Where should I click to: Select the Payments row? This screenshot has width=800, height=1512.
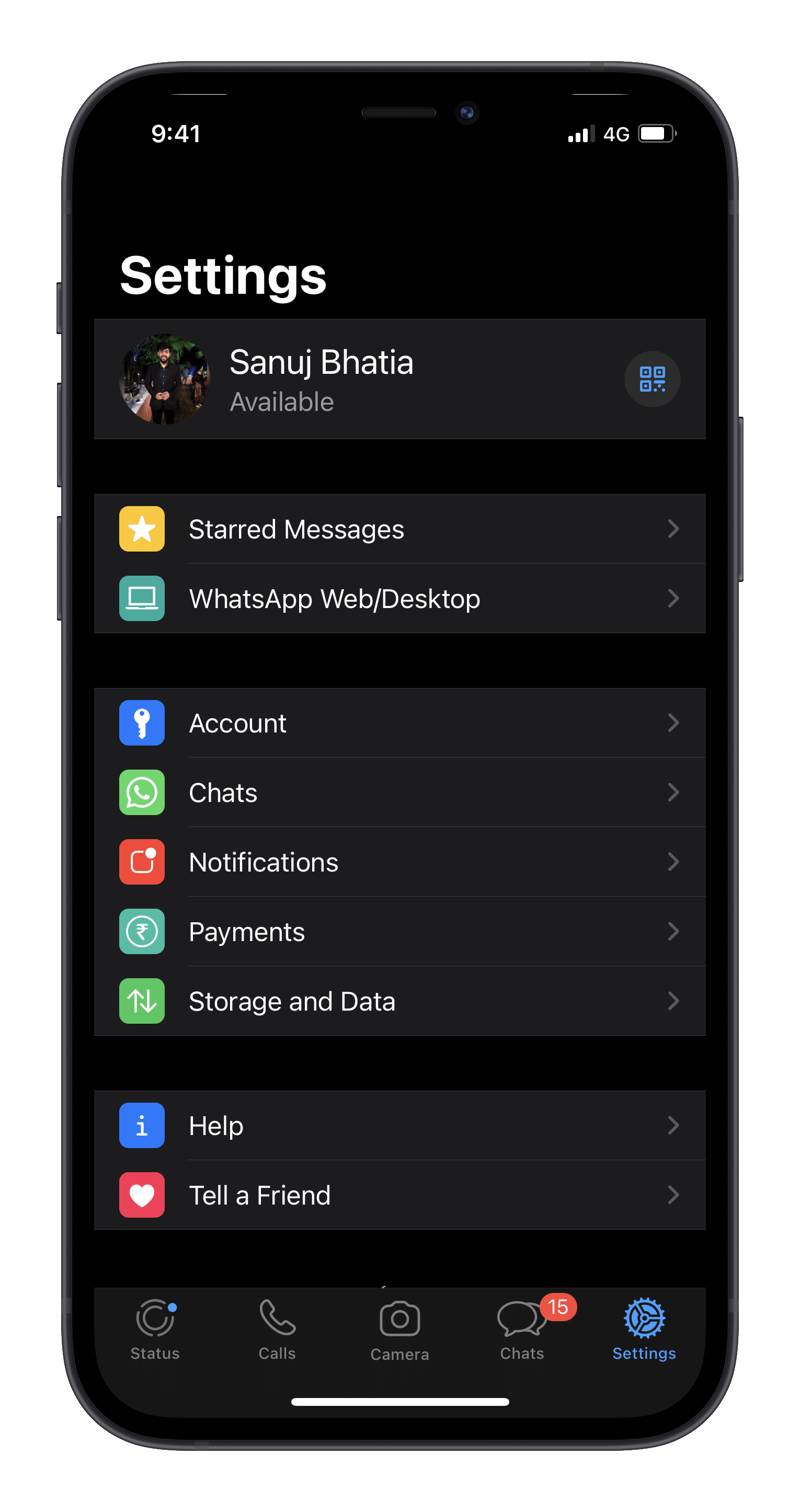point(399,932)
